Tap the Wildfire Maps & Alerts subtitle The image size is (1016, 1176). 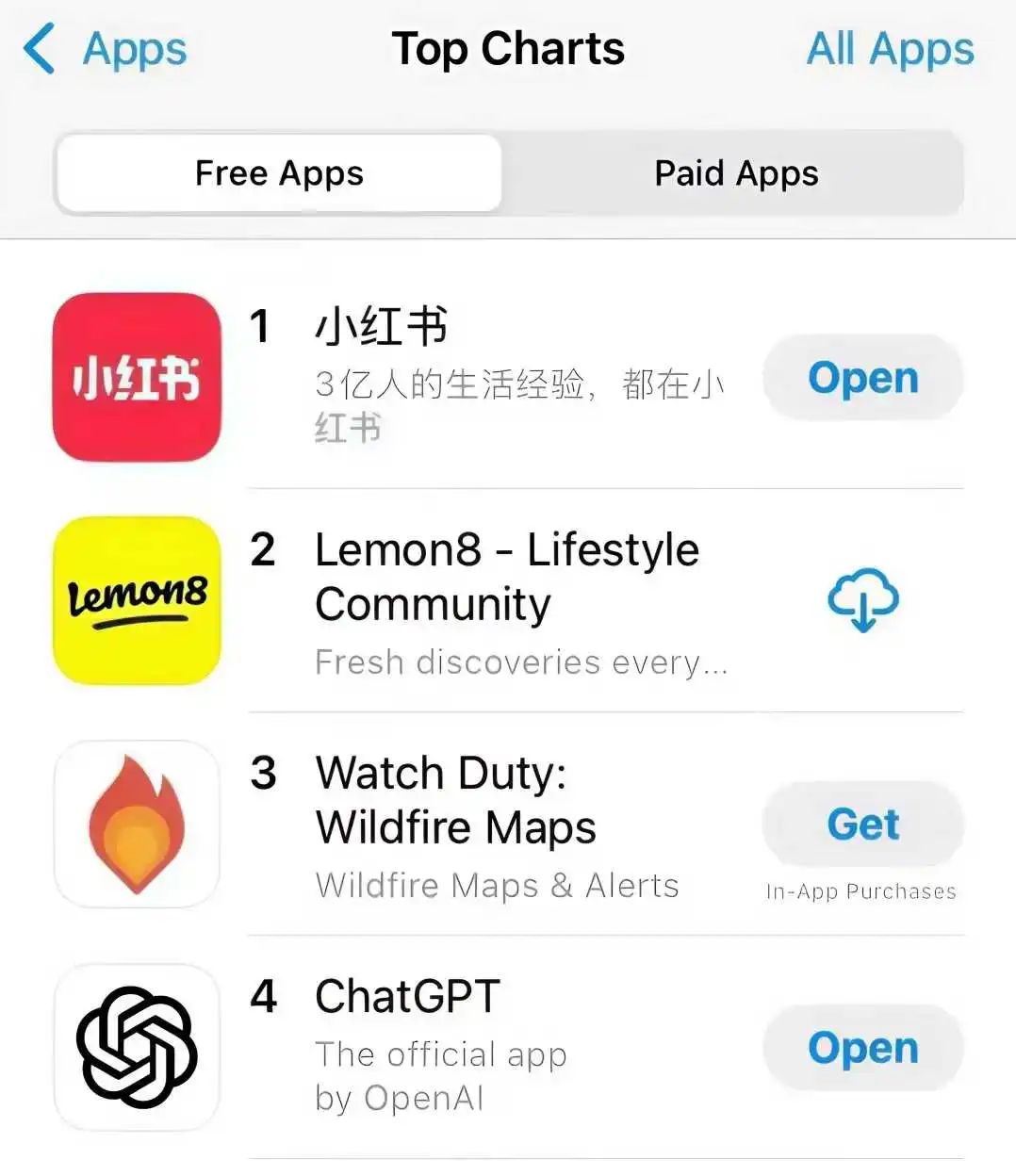(498, 885)
